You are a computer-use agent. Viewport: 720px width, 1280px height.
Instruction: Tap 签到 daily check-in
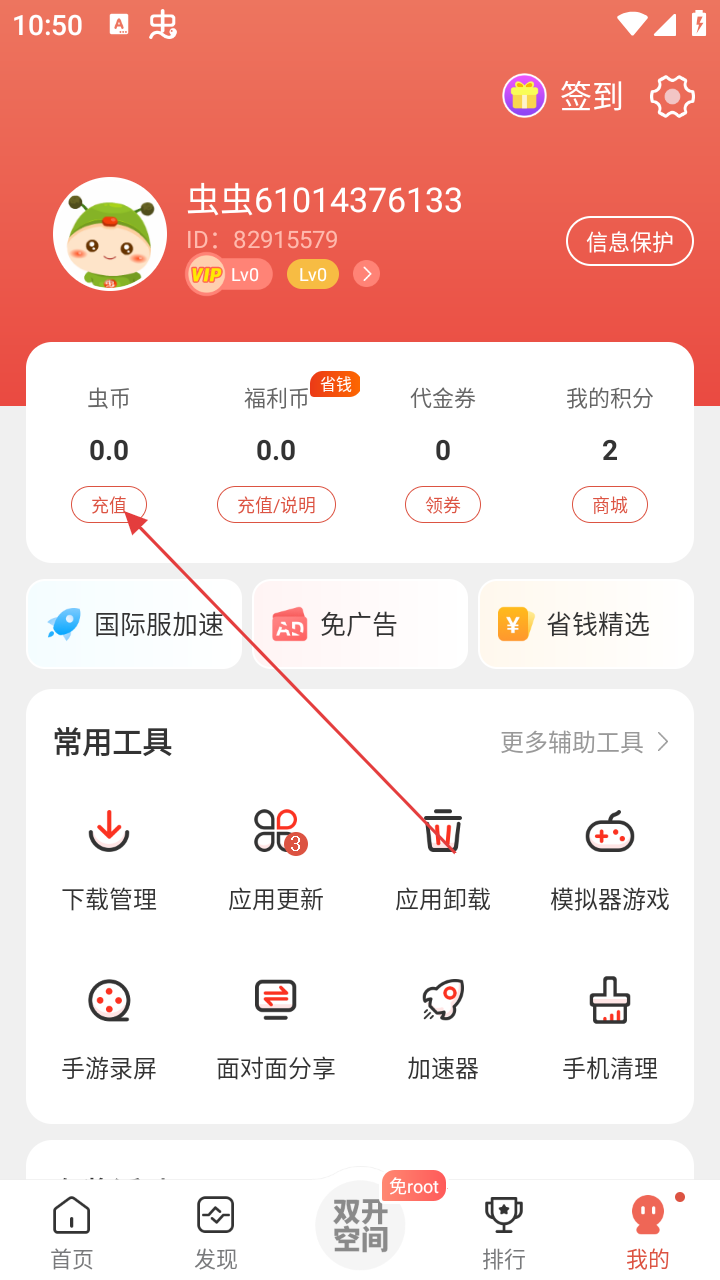pos(564,97)
